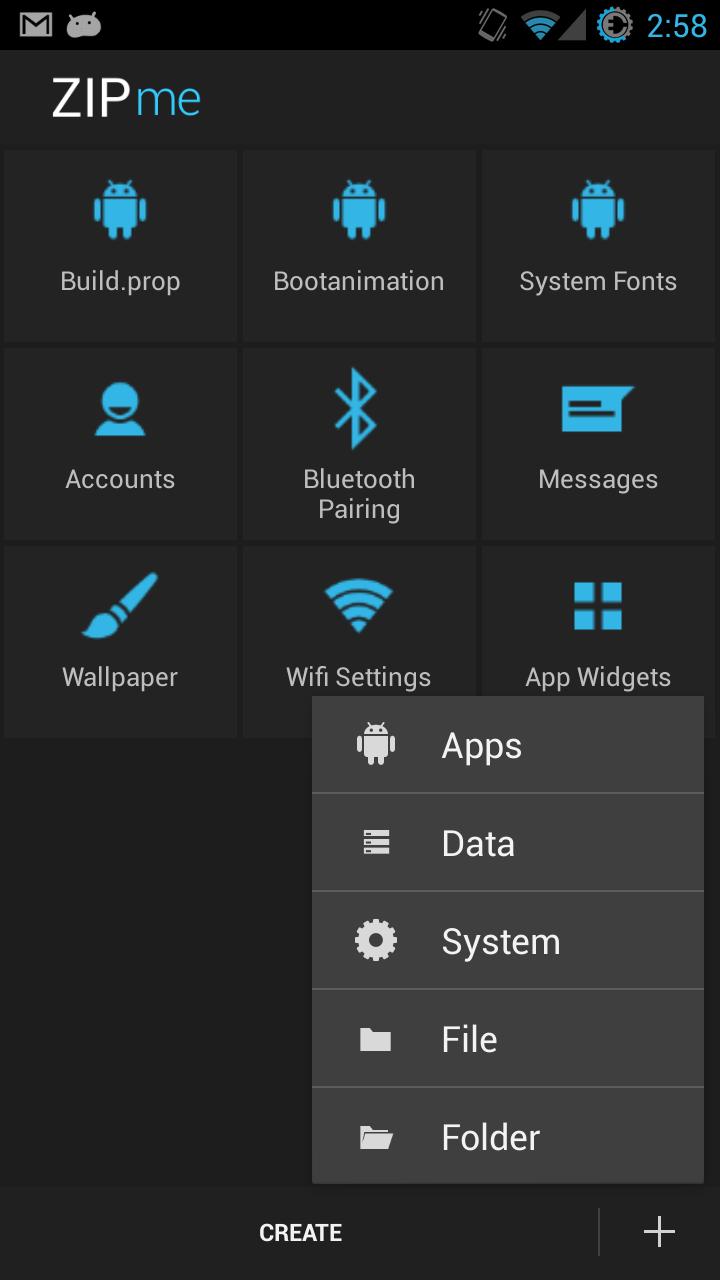Select the Accounts tile
This screenshot has width=720, height=1280.
pos(120,443)
